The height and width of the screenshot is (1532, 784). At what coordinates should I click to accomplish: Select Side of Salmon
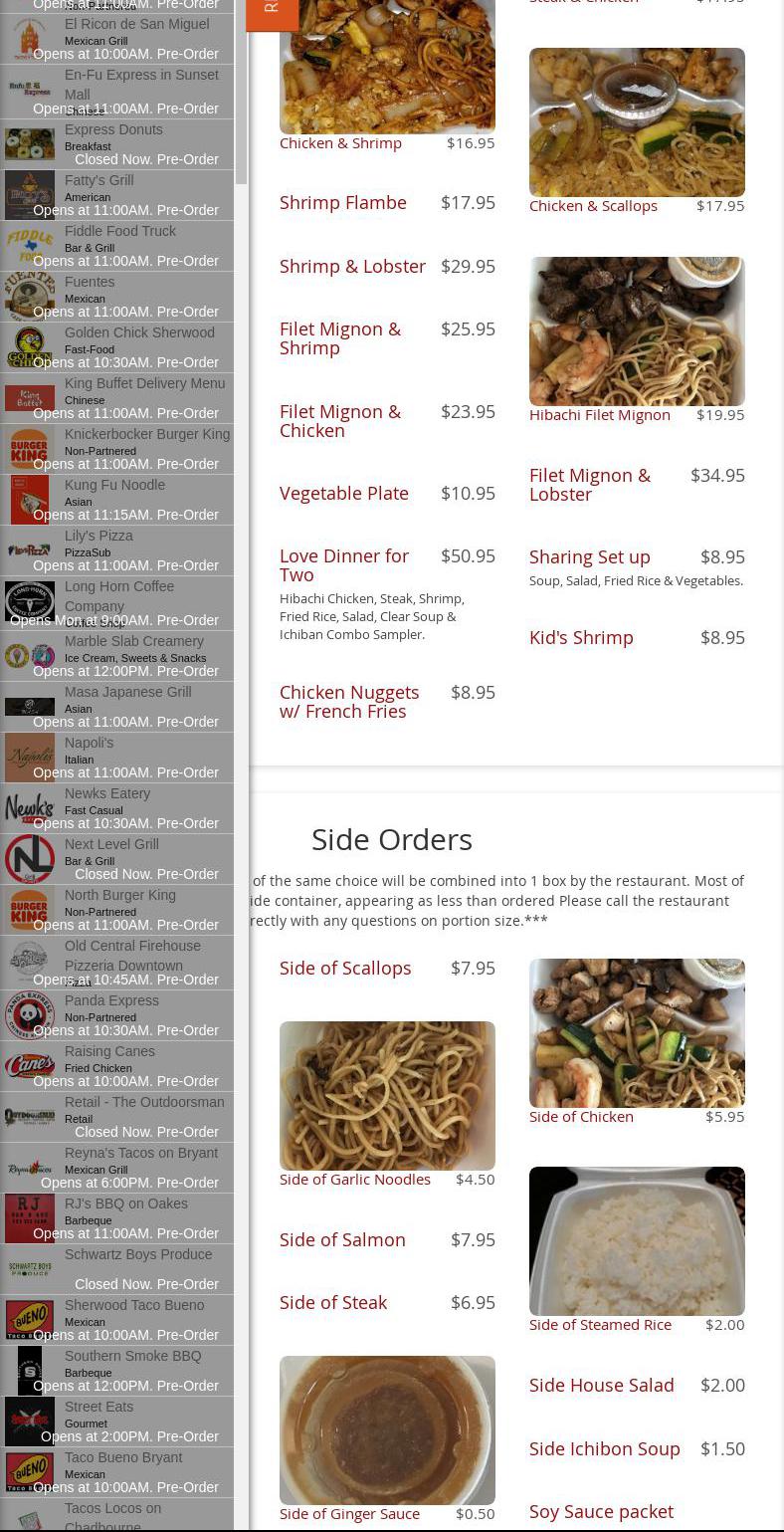point(387,1239)
